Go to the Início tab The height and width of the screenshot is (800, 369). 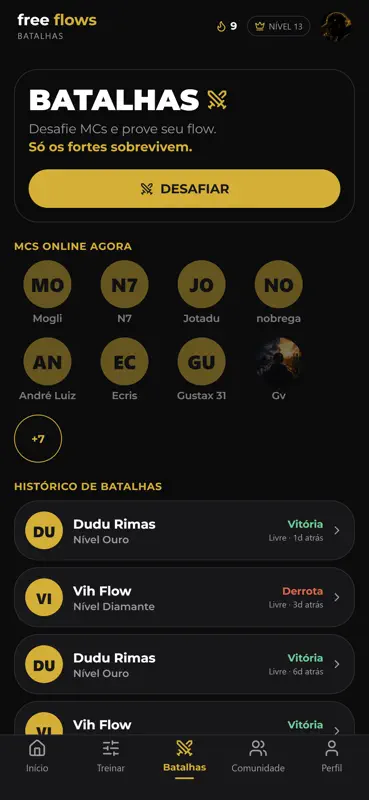pyautogui.click(x=37, y=756)
